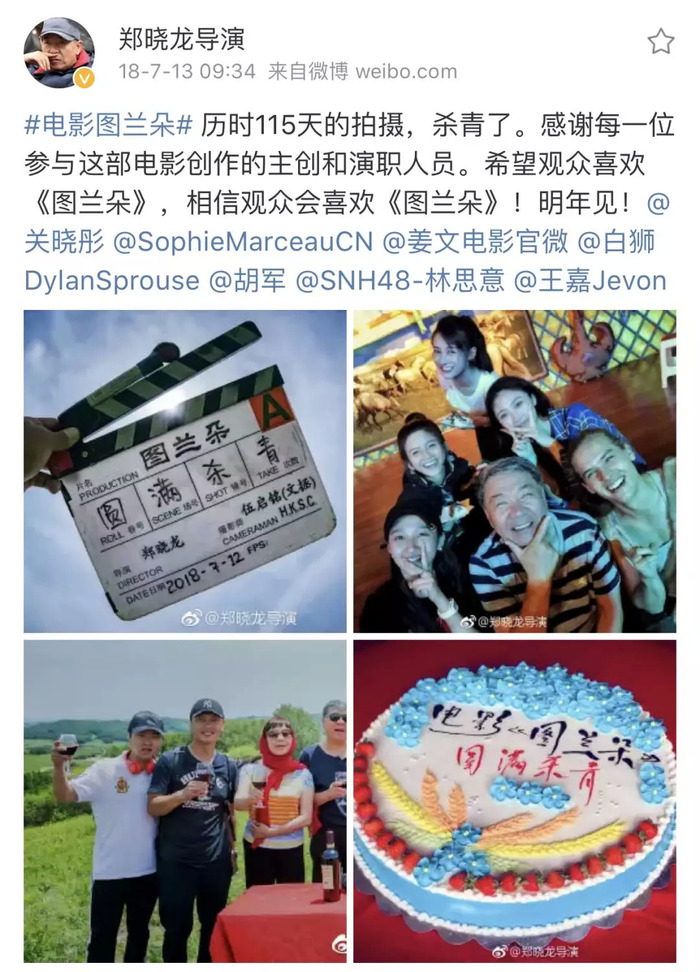Visit @关晓彤's profile mention
The image size is (700, 972).
click(x=69, y=240)
